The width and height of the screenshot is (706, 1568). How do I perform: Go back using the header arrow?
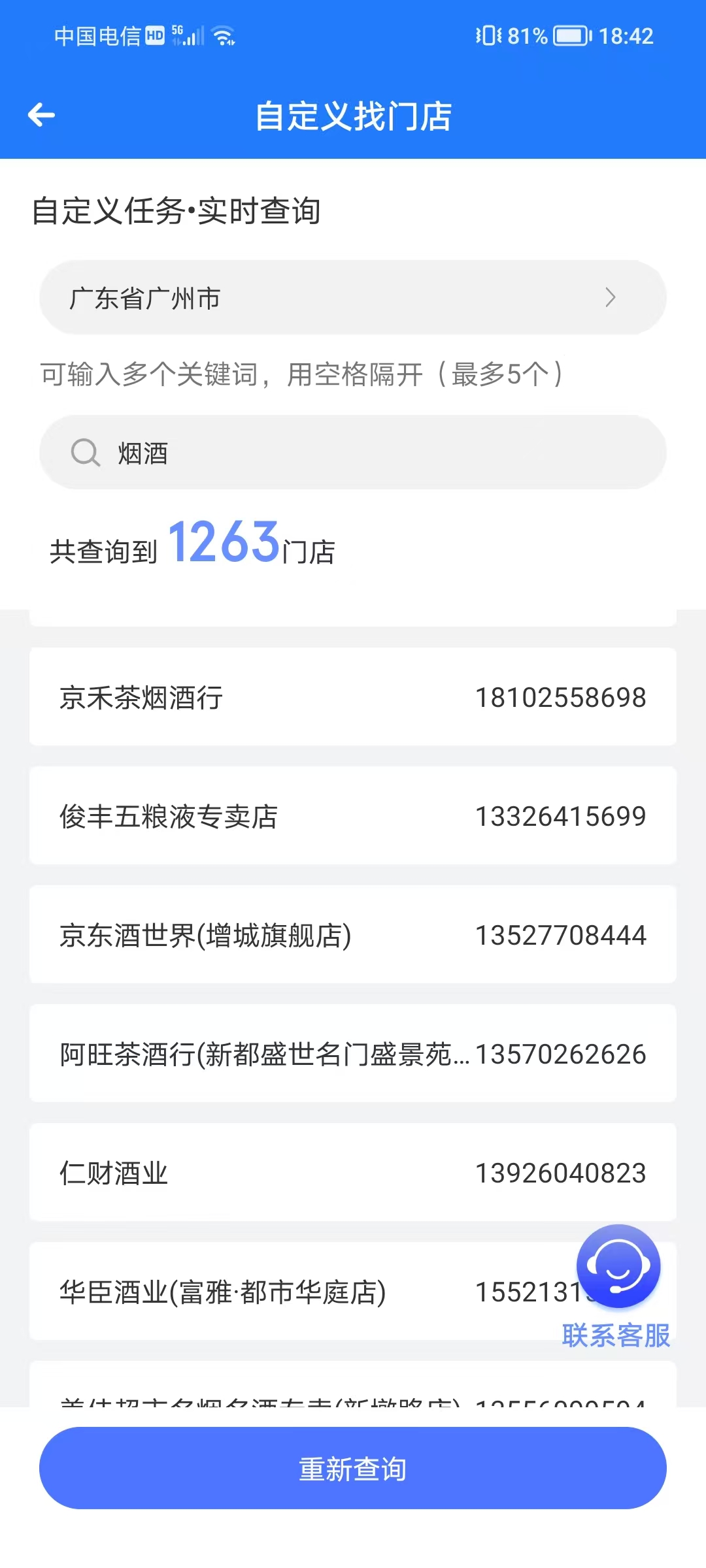(42, 115)
